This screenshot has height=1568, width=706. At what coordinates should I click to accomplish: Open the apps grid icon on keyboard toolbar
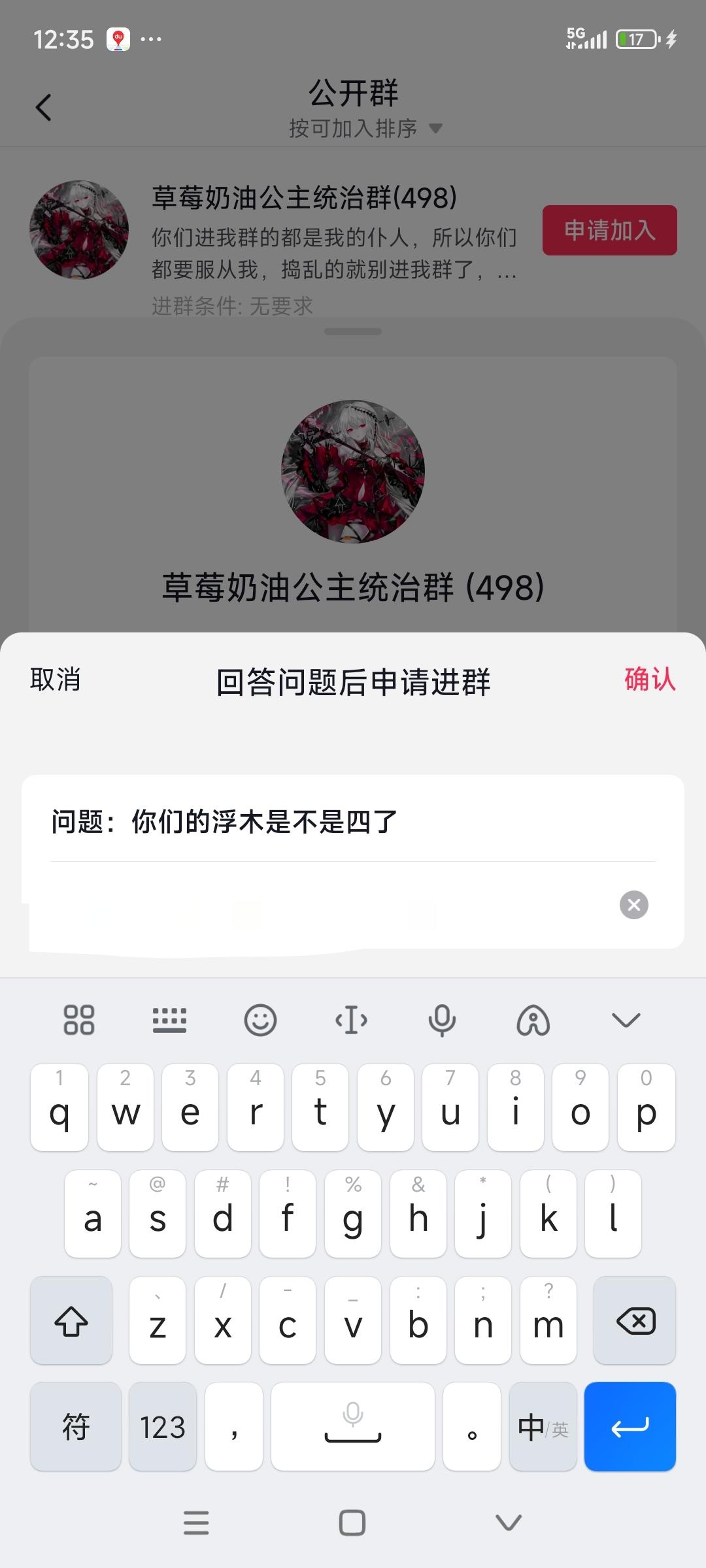coord(79,1019)
